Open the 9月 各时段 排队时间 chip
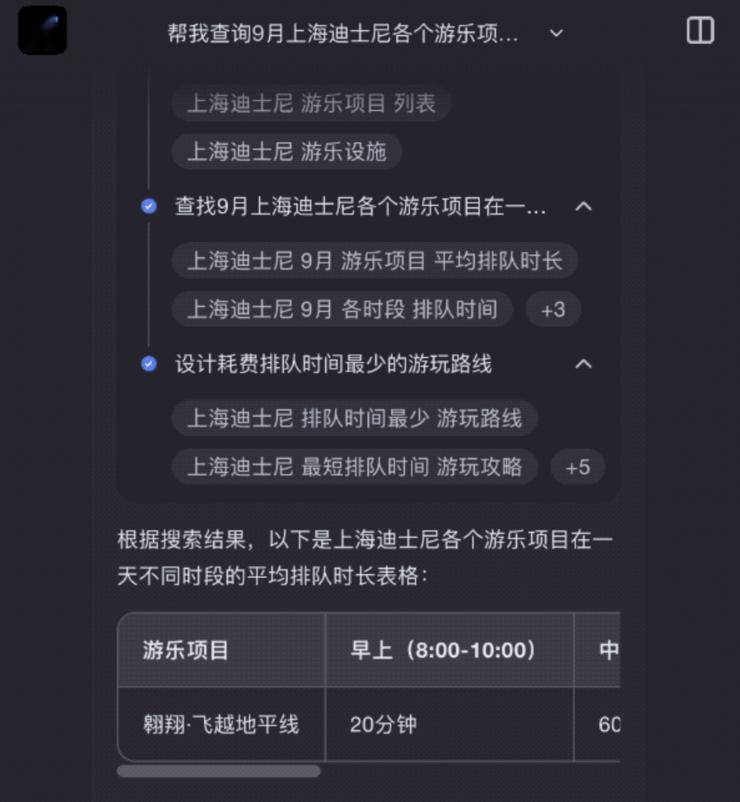740x802 pixels. [x=342, y=310]
